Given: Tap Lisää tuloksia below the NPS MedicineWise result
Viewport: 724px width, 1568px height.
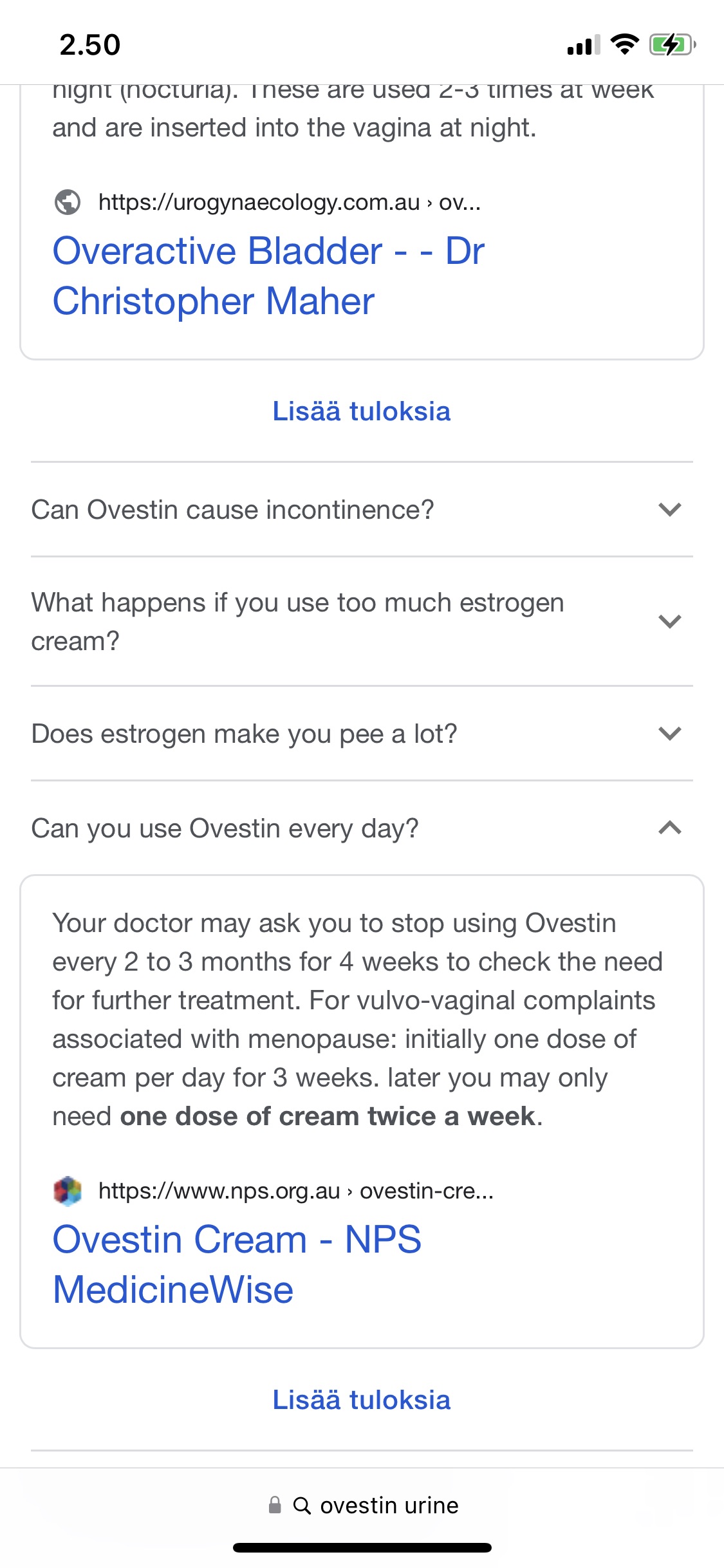Looking at the screenshot, I should pyautogui.click(x=362, y=1400).
